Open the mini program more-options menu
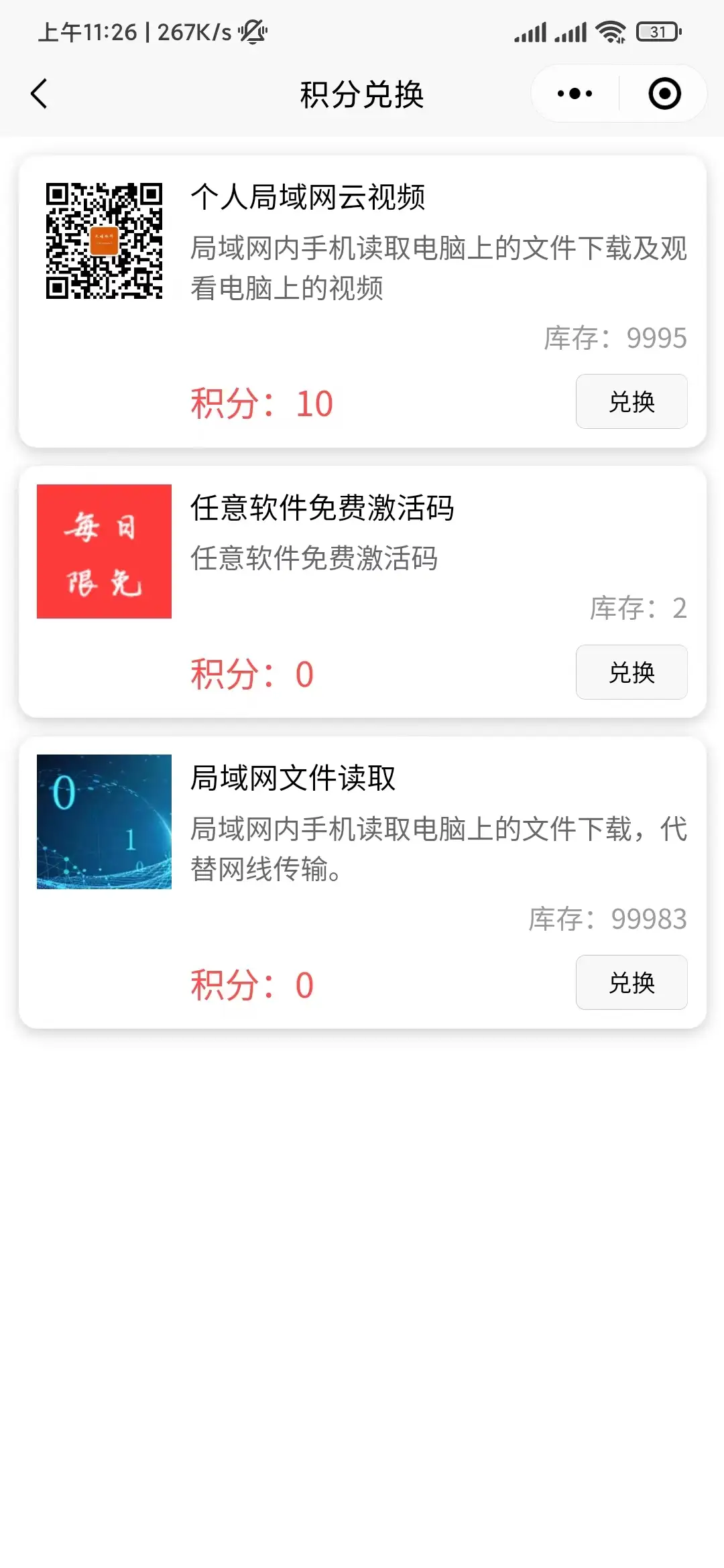 (x=575, y=94)
